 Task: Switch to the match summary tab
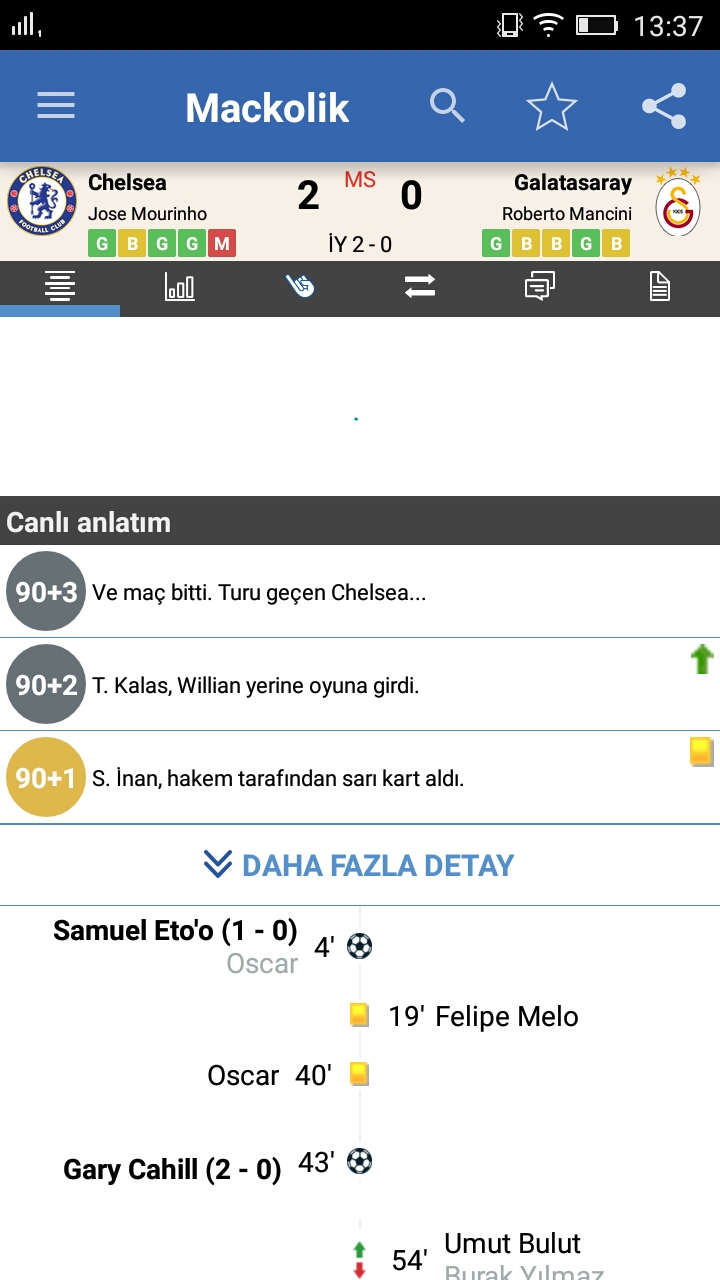coord(60,288)
